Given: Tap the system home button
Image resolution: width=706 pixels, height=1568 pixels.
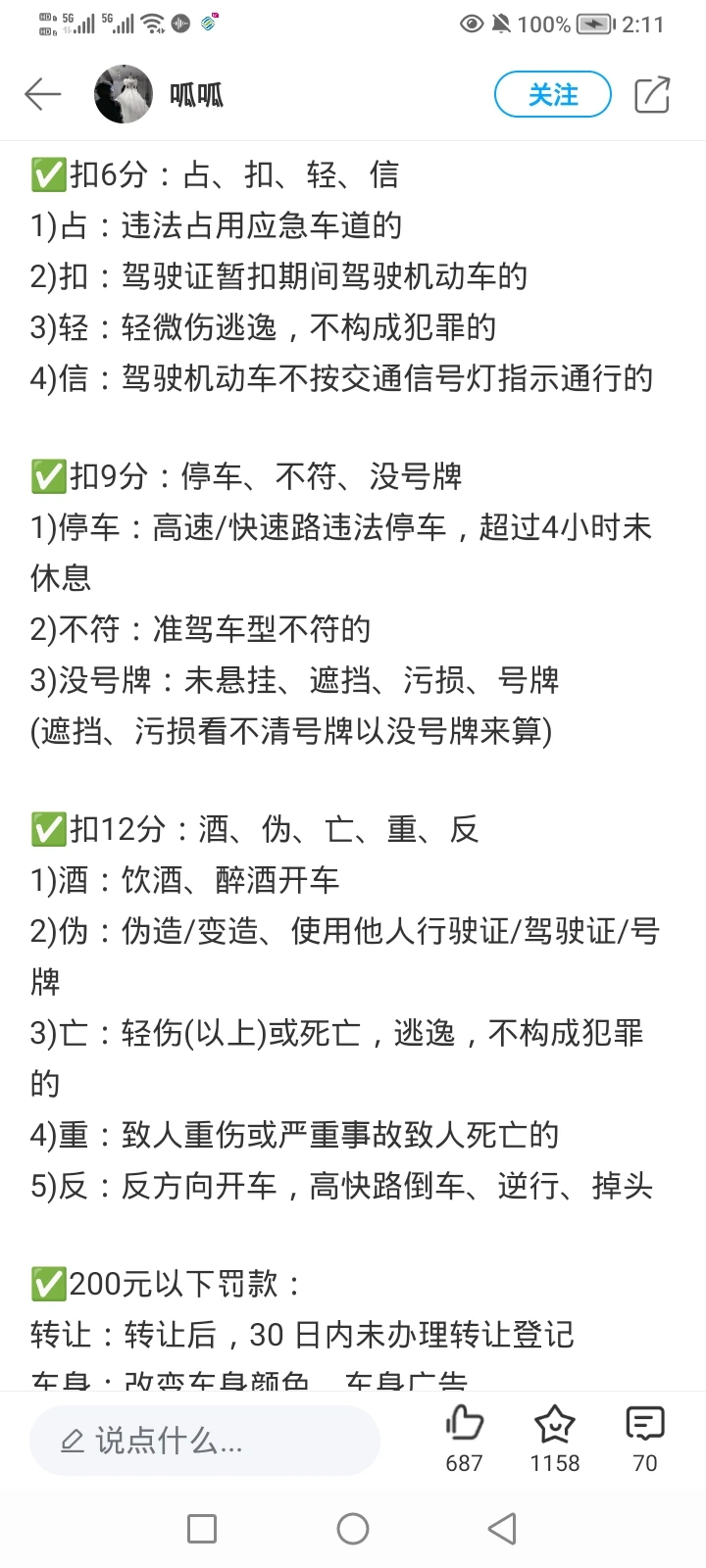Looking at the screenshot, I should [x=353, y=1529].
